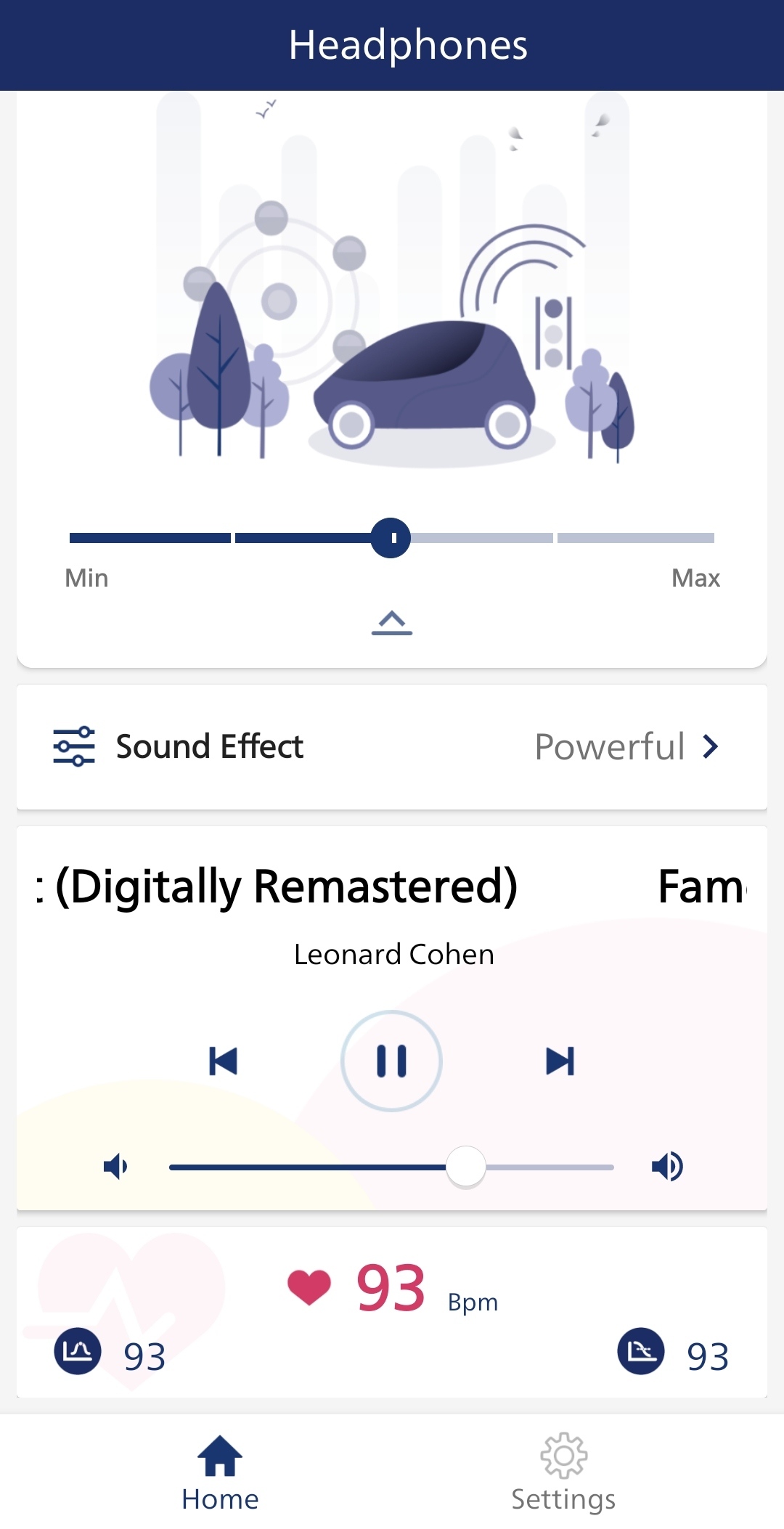Switch to the Settings tab

pyautogui.click(x=563, y=1472)
